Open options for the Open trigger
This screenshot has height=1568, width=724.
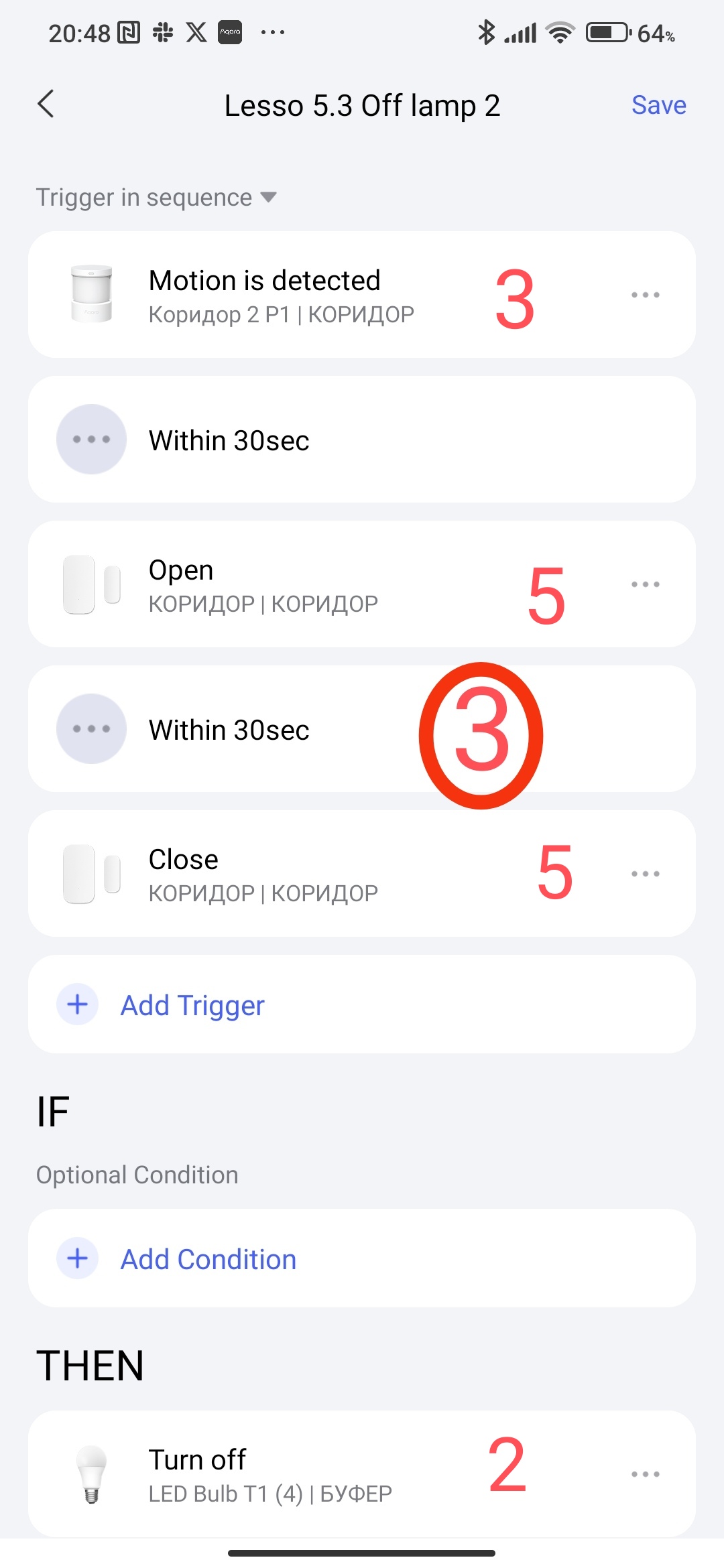click(645, 584)
